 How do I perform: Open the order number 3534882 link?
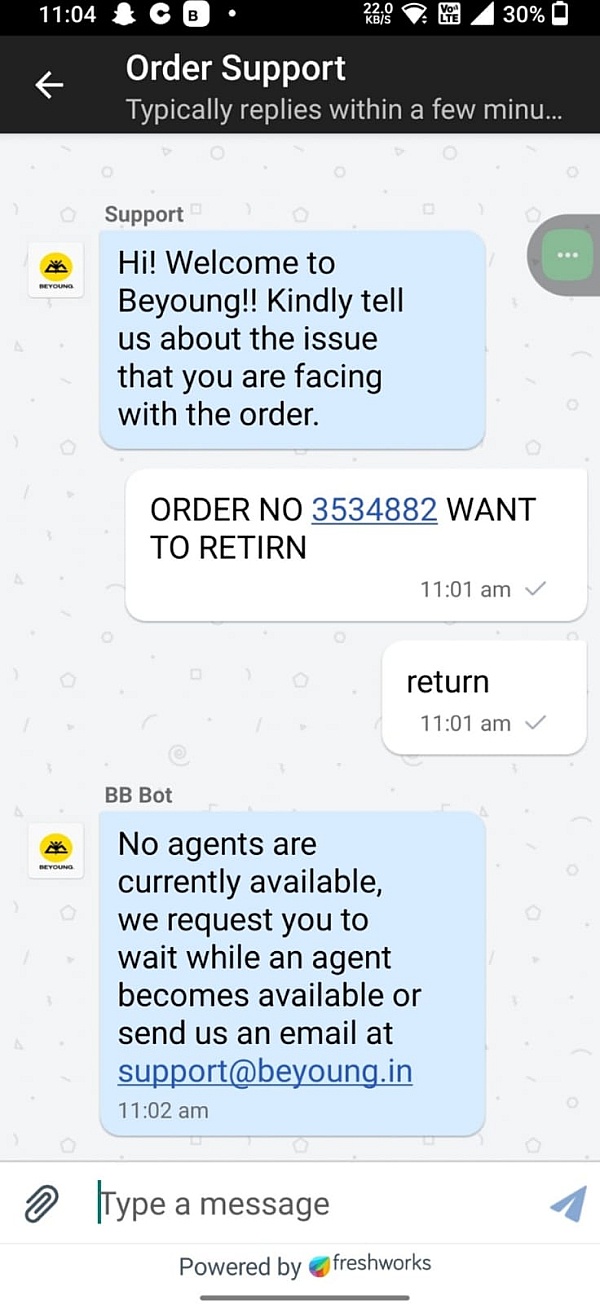click(374, 510)
